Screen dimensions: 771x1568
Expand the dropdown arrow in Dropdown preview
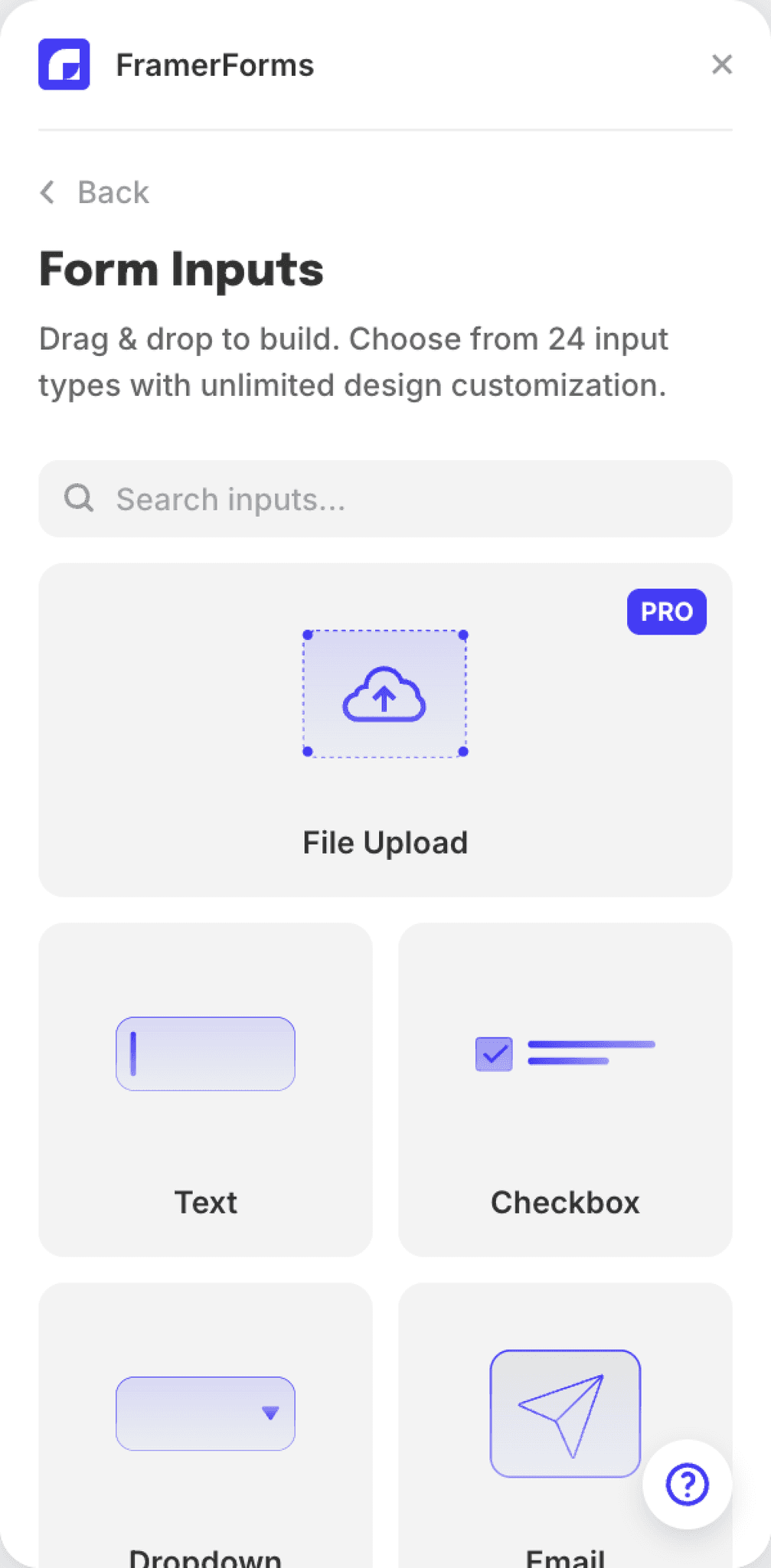270,1413
